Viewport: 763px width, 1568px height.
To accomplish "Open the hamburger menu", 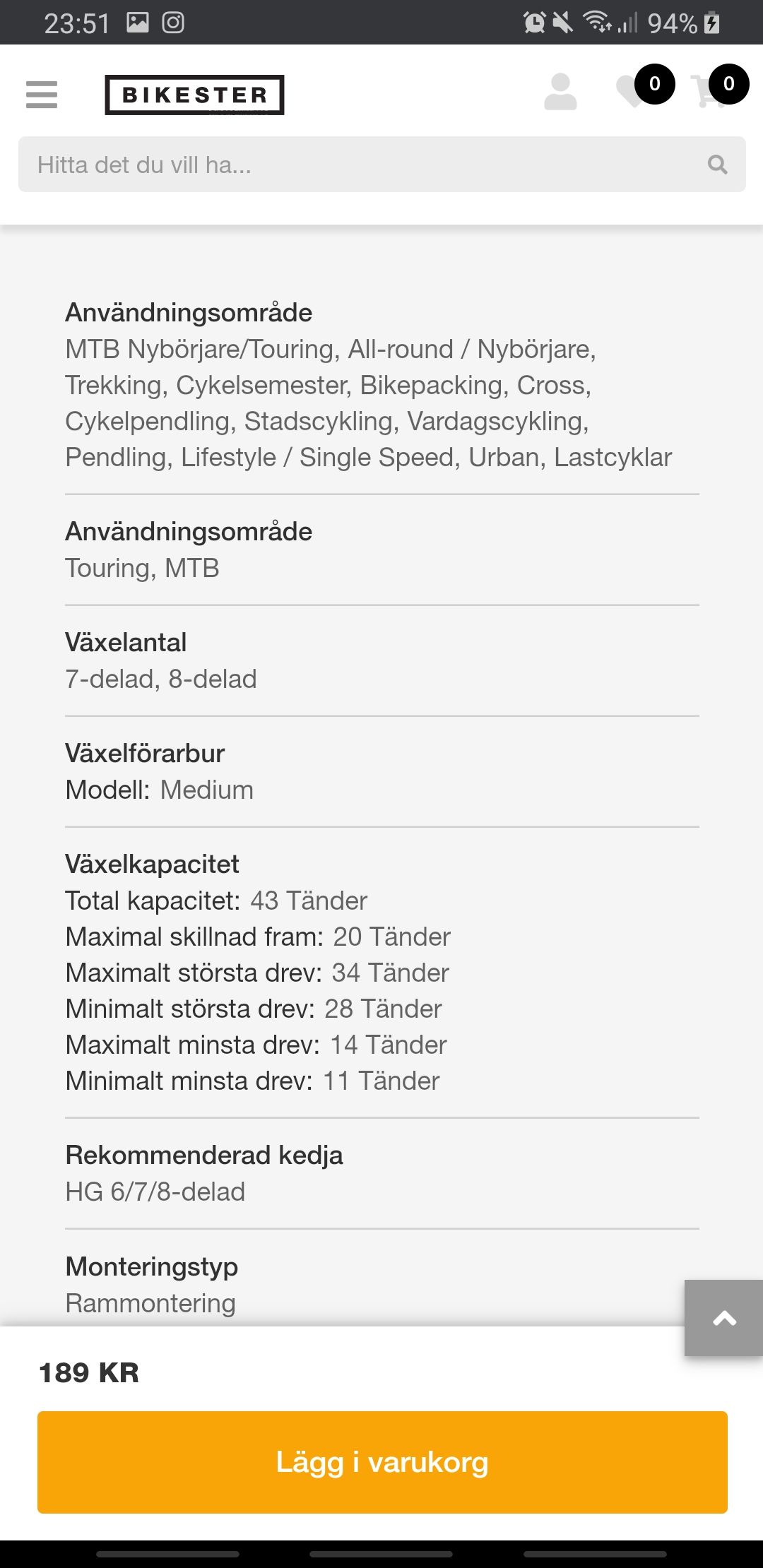I will click(41, 94).
